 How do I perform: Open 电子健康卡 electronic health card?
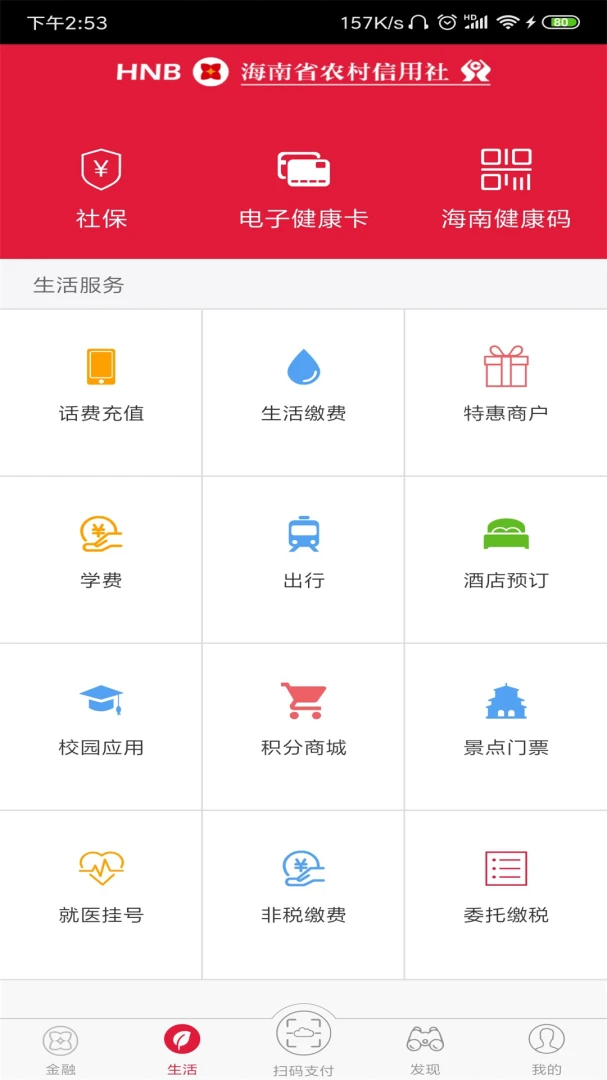(x=303, y=188)
